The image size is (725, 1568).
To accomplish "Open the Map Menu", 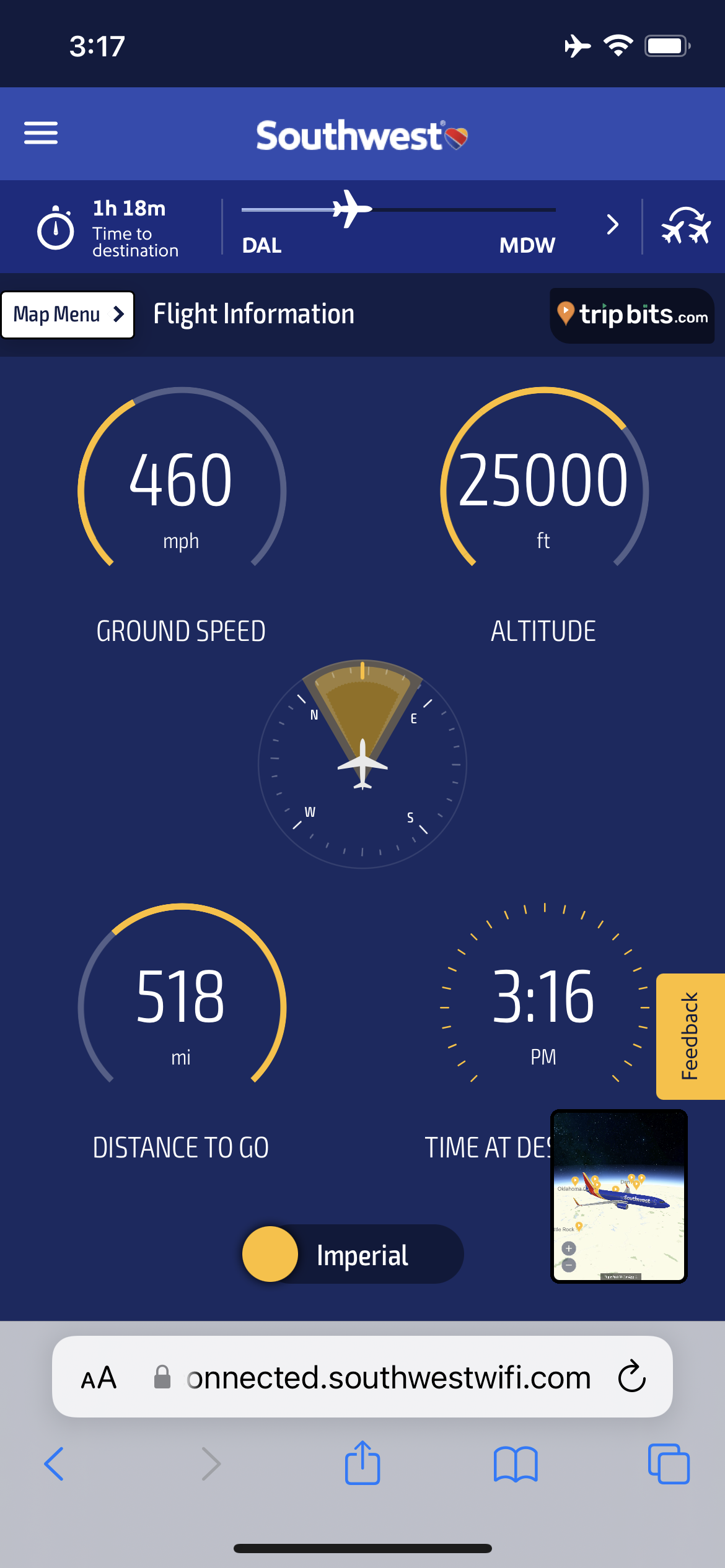I will click(68, 314).
